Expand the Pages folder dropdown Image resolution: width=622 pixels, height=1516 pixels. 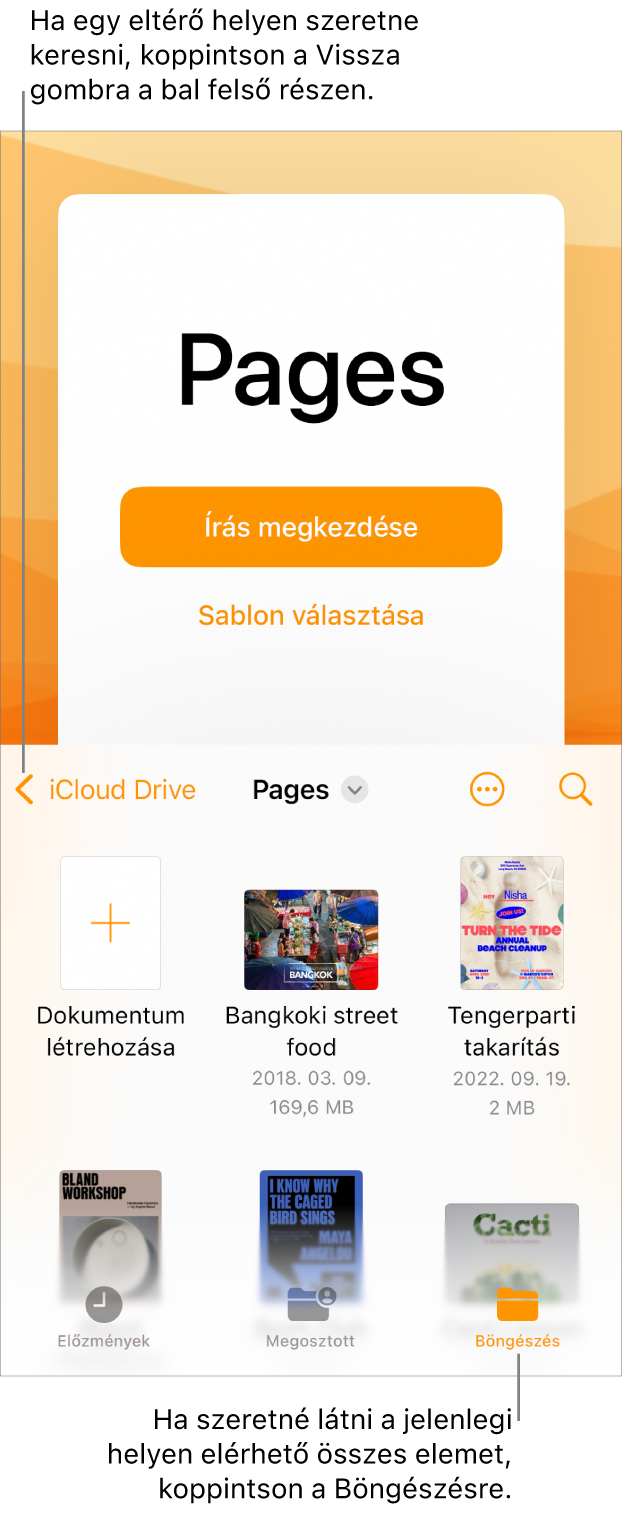354,790
